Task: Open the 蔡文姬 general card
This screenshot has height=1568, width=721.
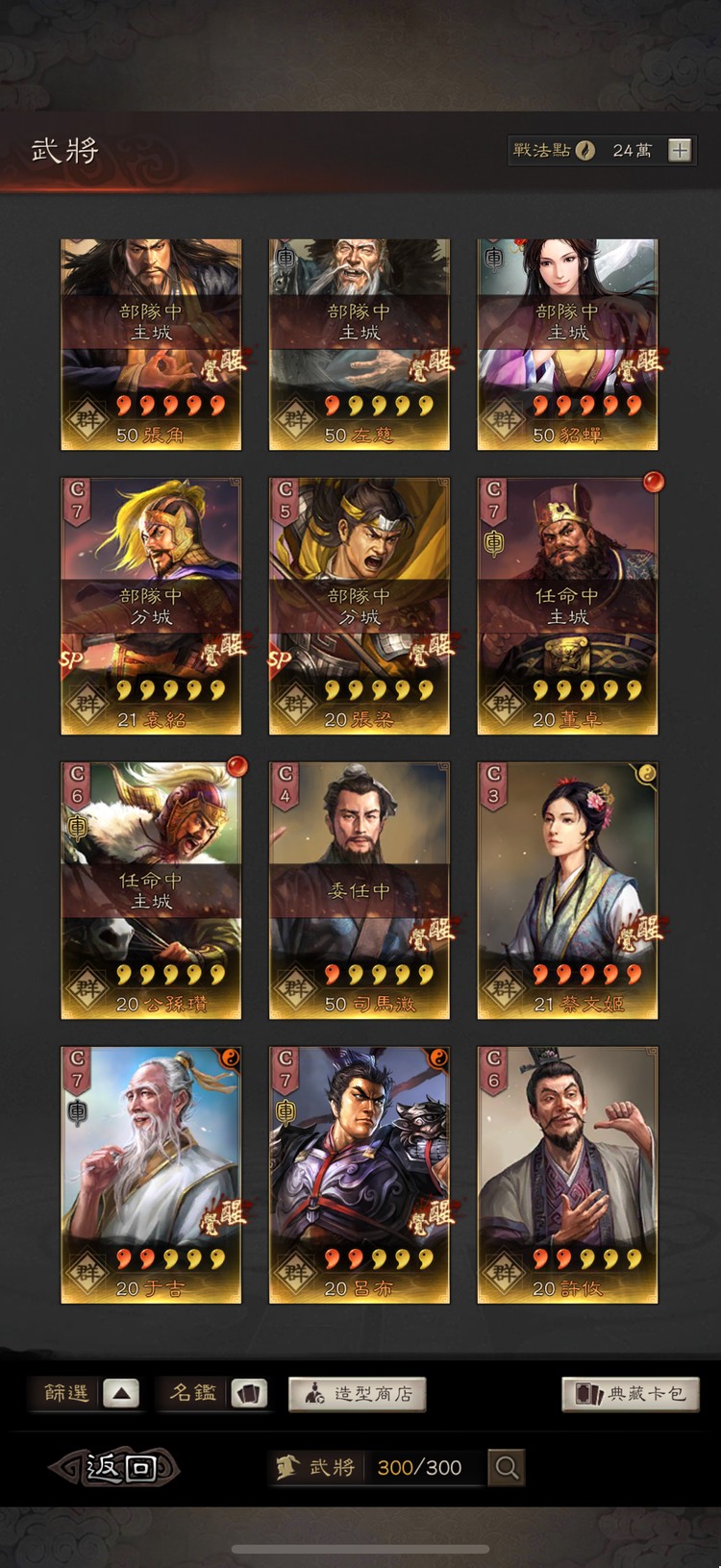Action: point(567,890)
